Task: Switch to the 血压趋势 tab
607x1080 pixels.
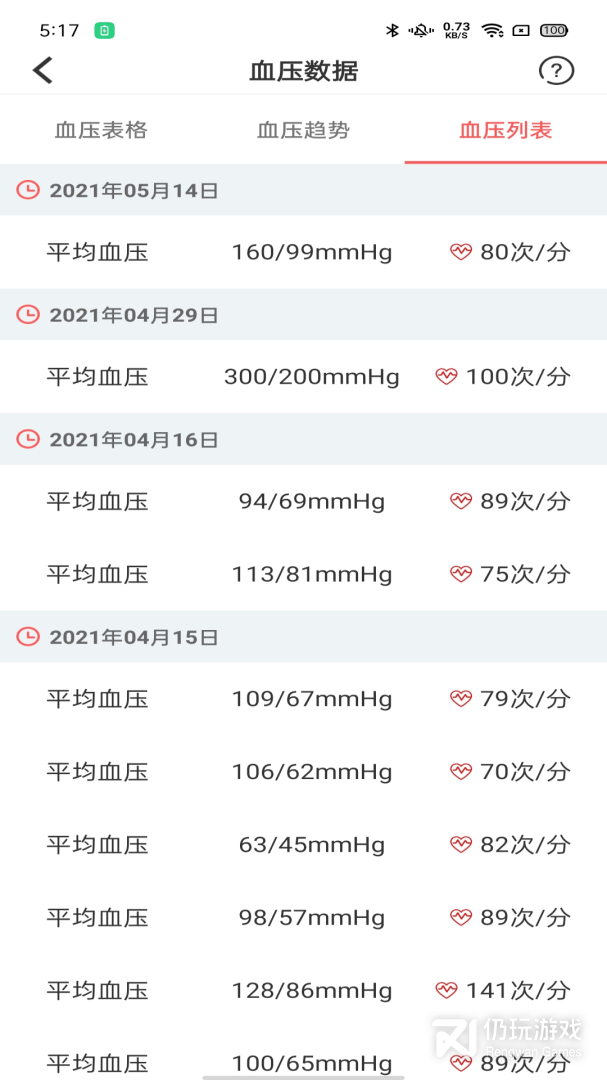Action: coord(303,130)
